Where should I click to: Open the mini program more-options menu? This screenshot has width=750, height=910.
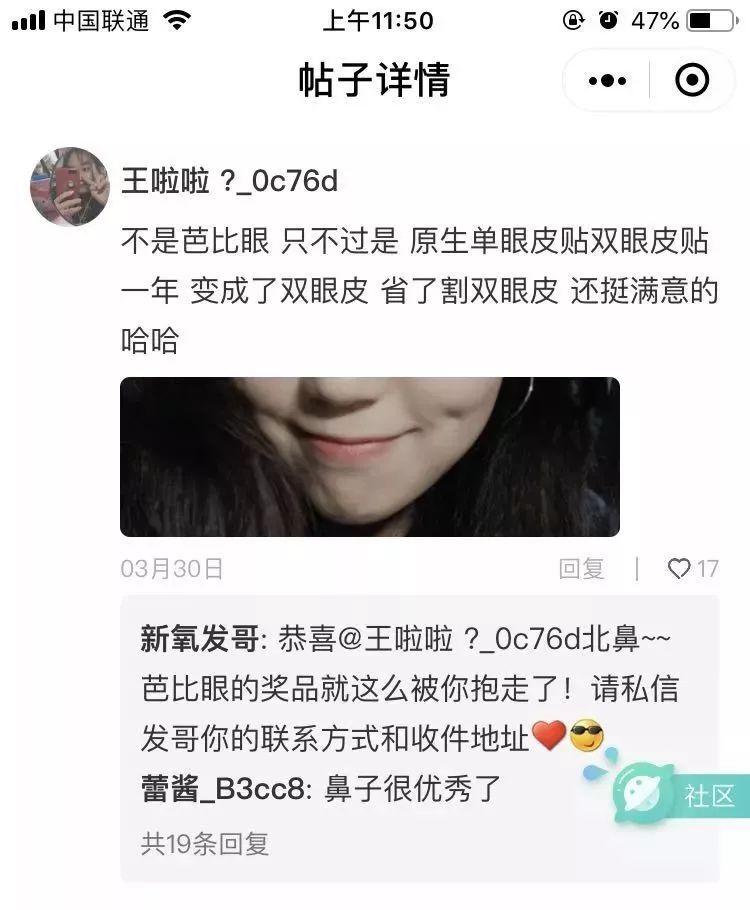click(607, 80)
